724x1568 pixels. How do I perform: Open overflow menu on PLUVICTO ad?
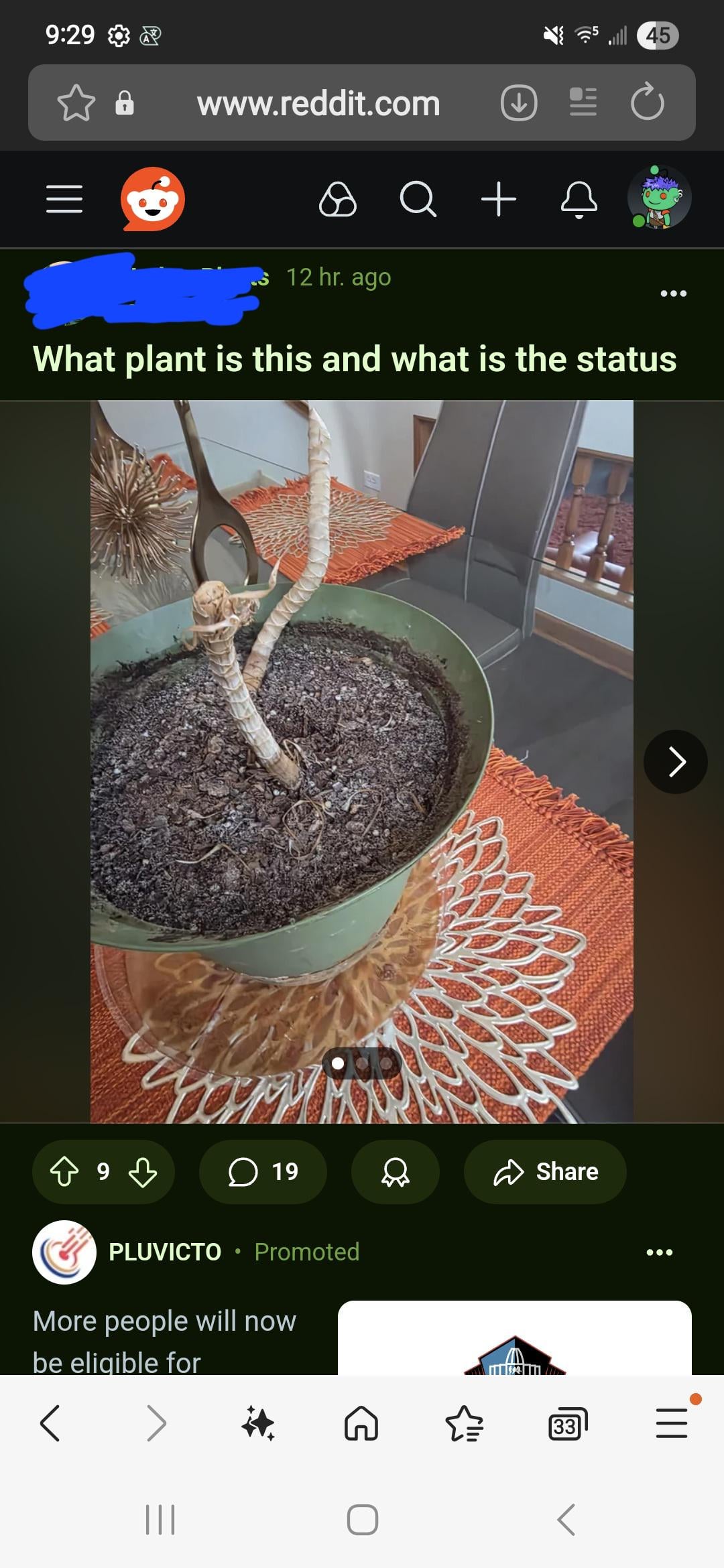(659, 1252)
